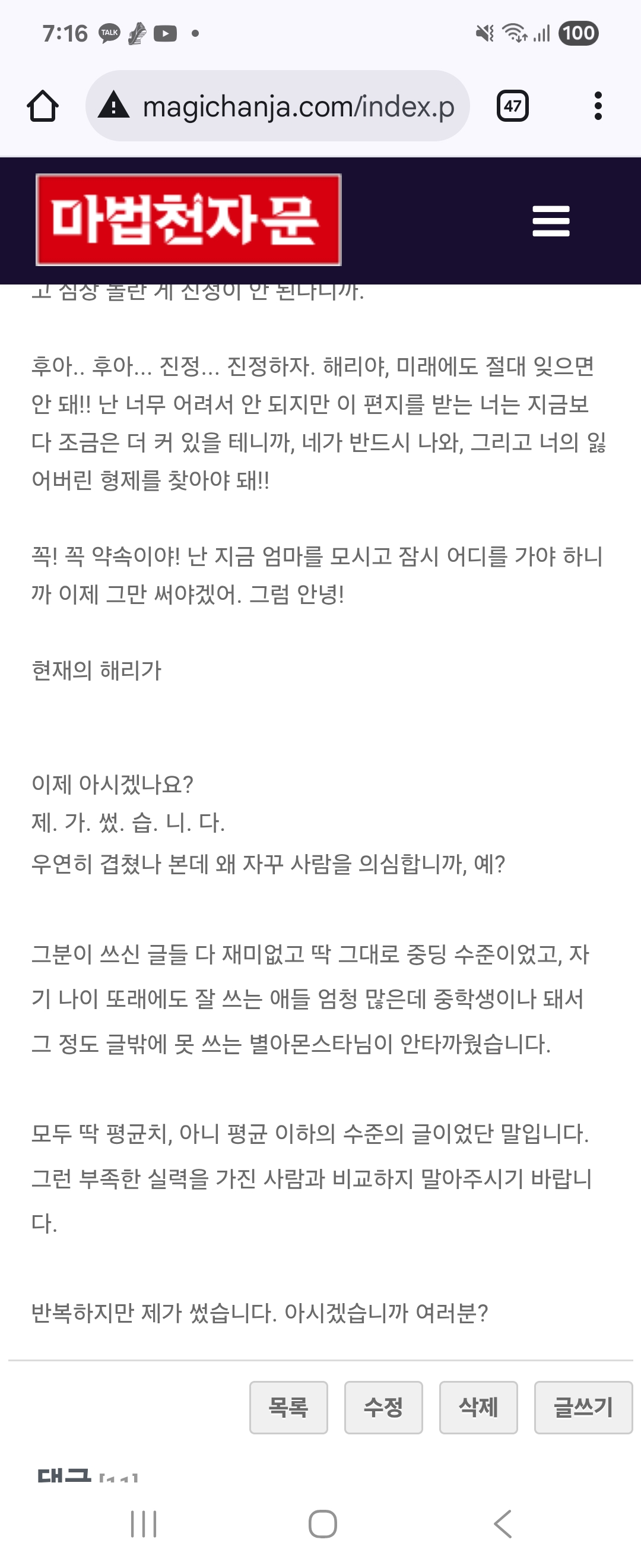Edit this post with 수정
This screenshot has height=1568, width=641.
383,1407
